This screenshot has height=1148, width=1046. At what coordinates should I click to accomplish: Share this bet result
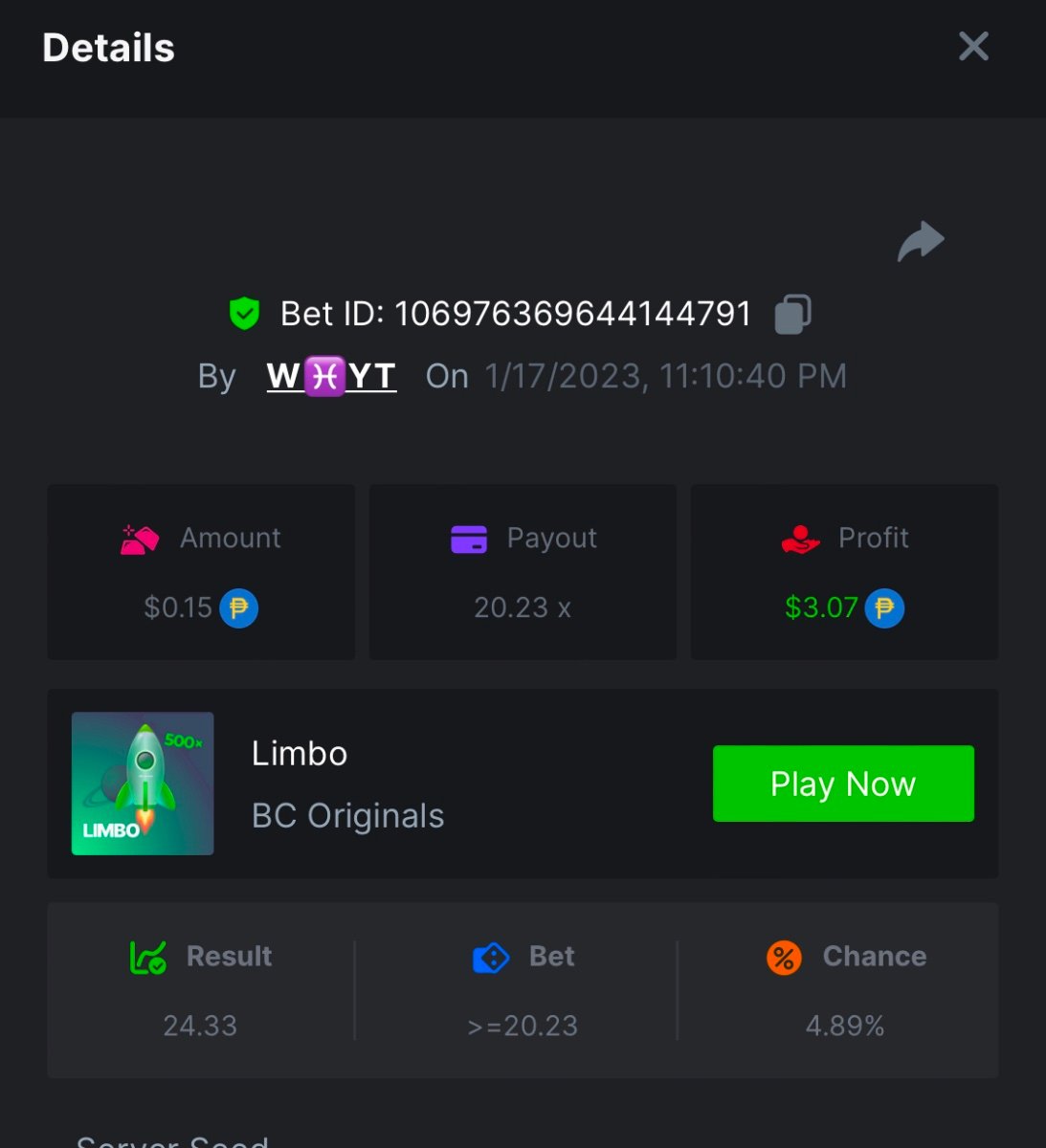click(920, 241)
